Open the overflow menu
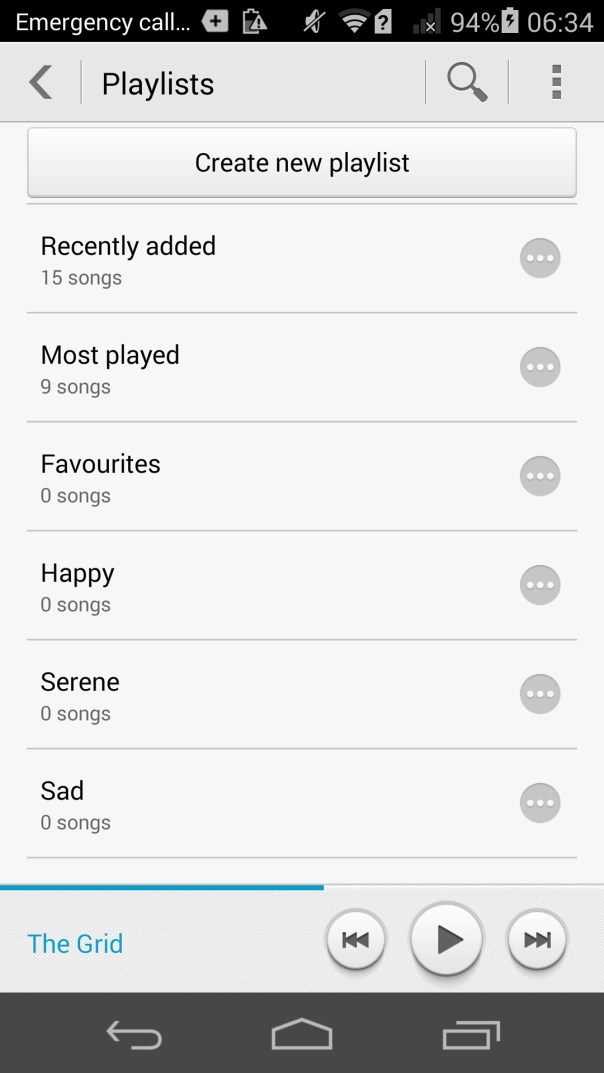The height and width of the screenshot is (1073, 604). (556, 83)
